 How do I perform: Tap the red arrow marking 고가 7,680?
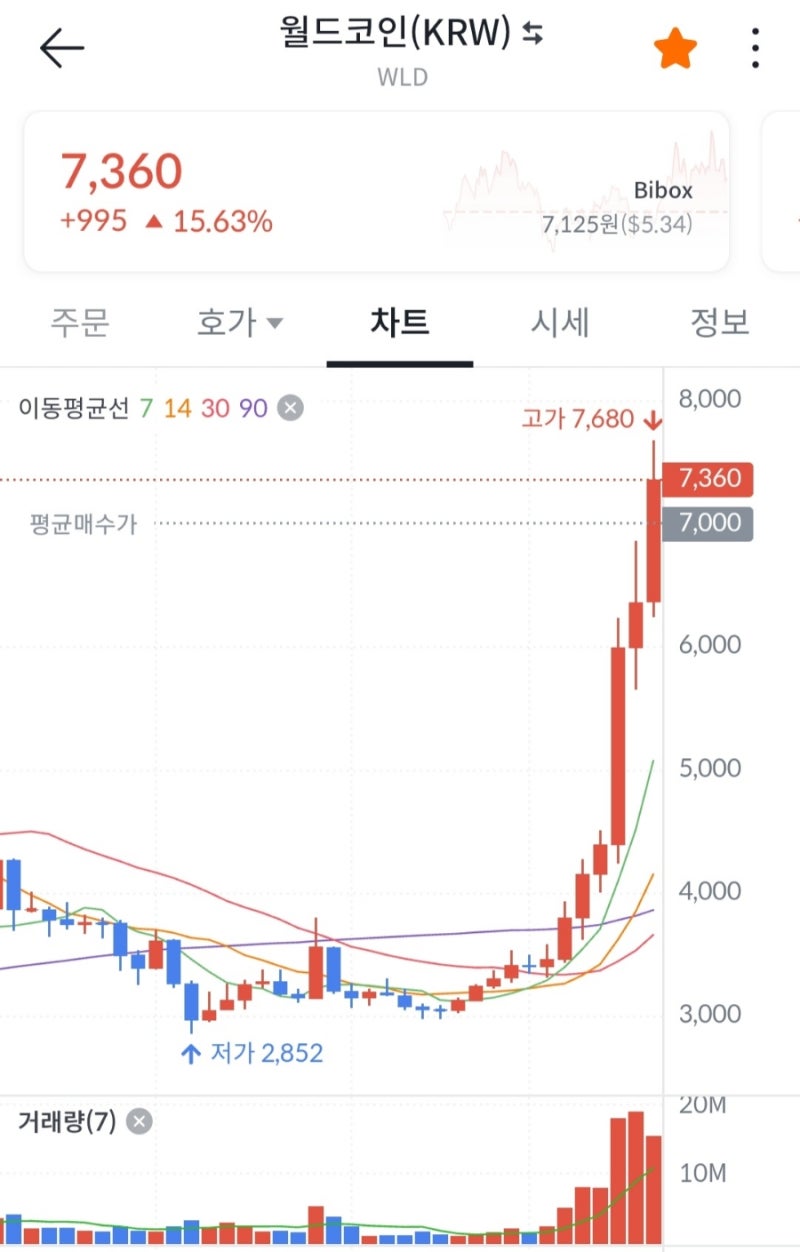tap(654, 422)
